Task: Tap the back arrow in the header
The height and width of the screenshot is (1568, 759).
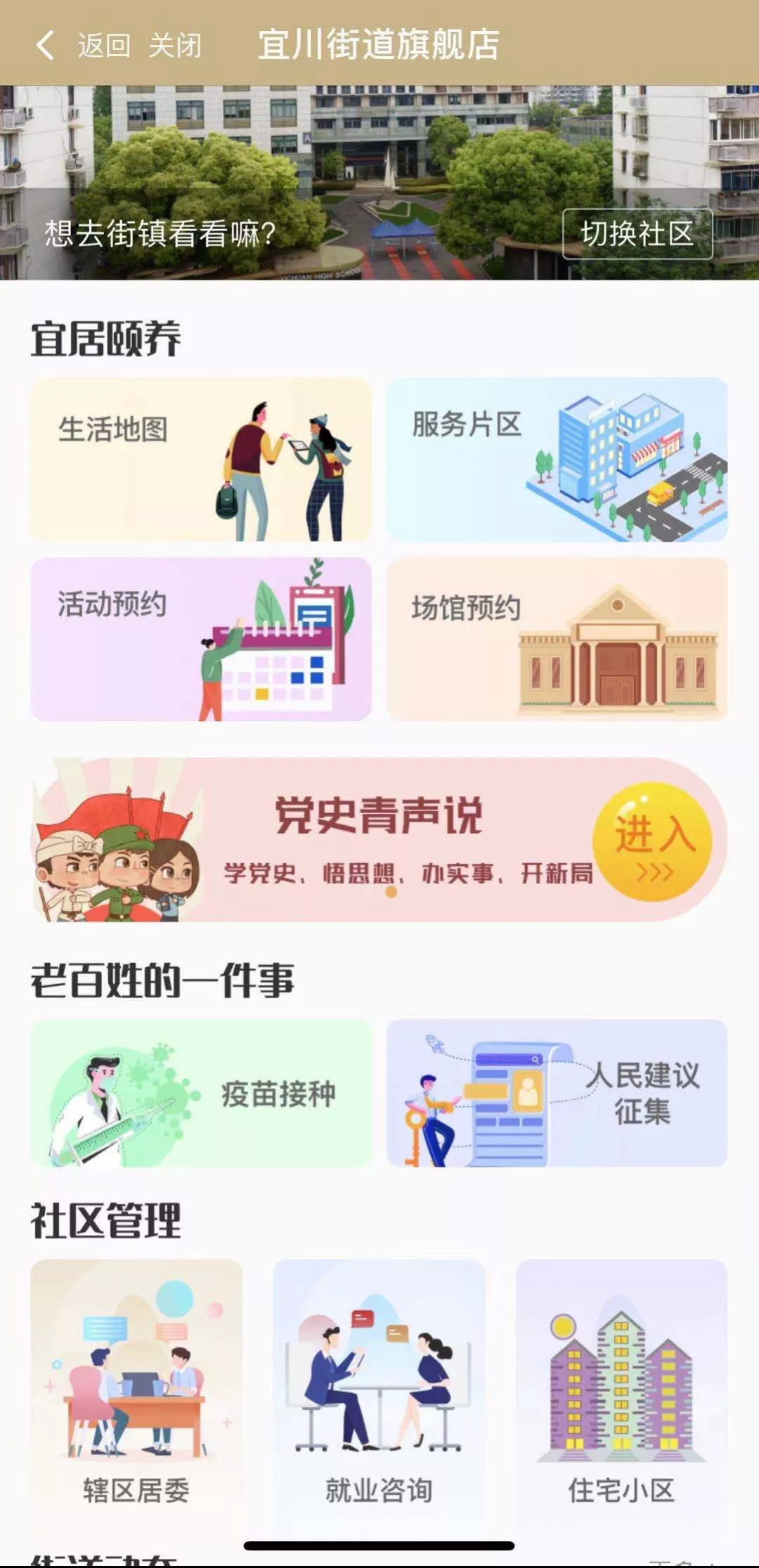Action: coord(46,46)
